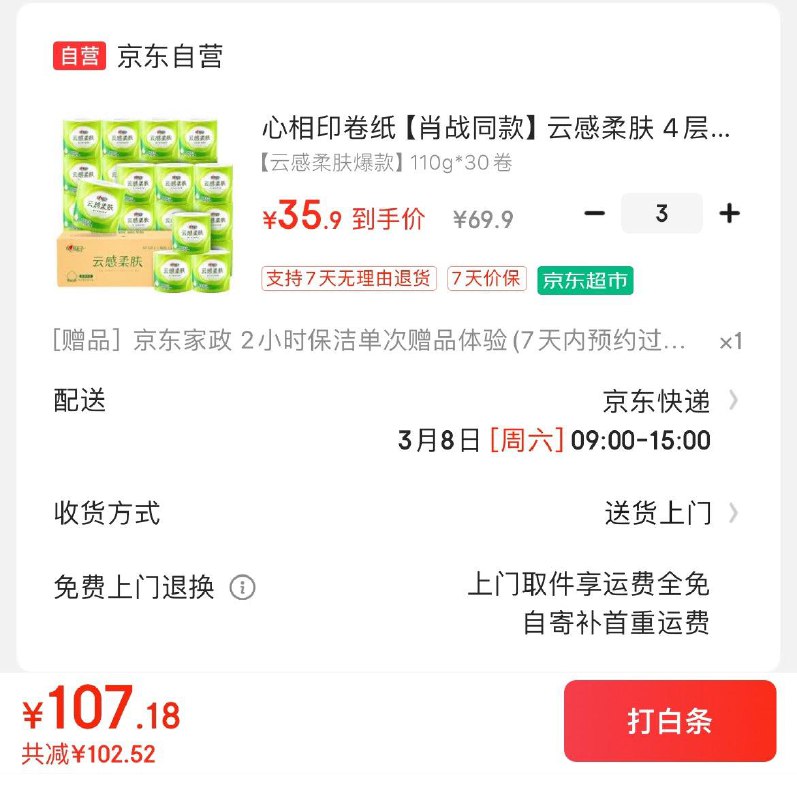This screenshot has height=800, width=797.
Task: Click the red 自营 badge
Action: (73, 58)
